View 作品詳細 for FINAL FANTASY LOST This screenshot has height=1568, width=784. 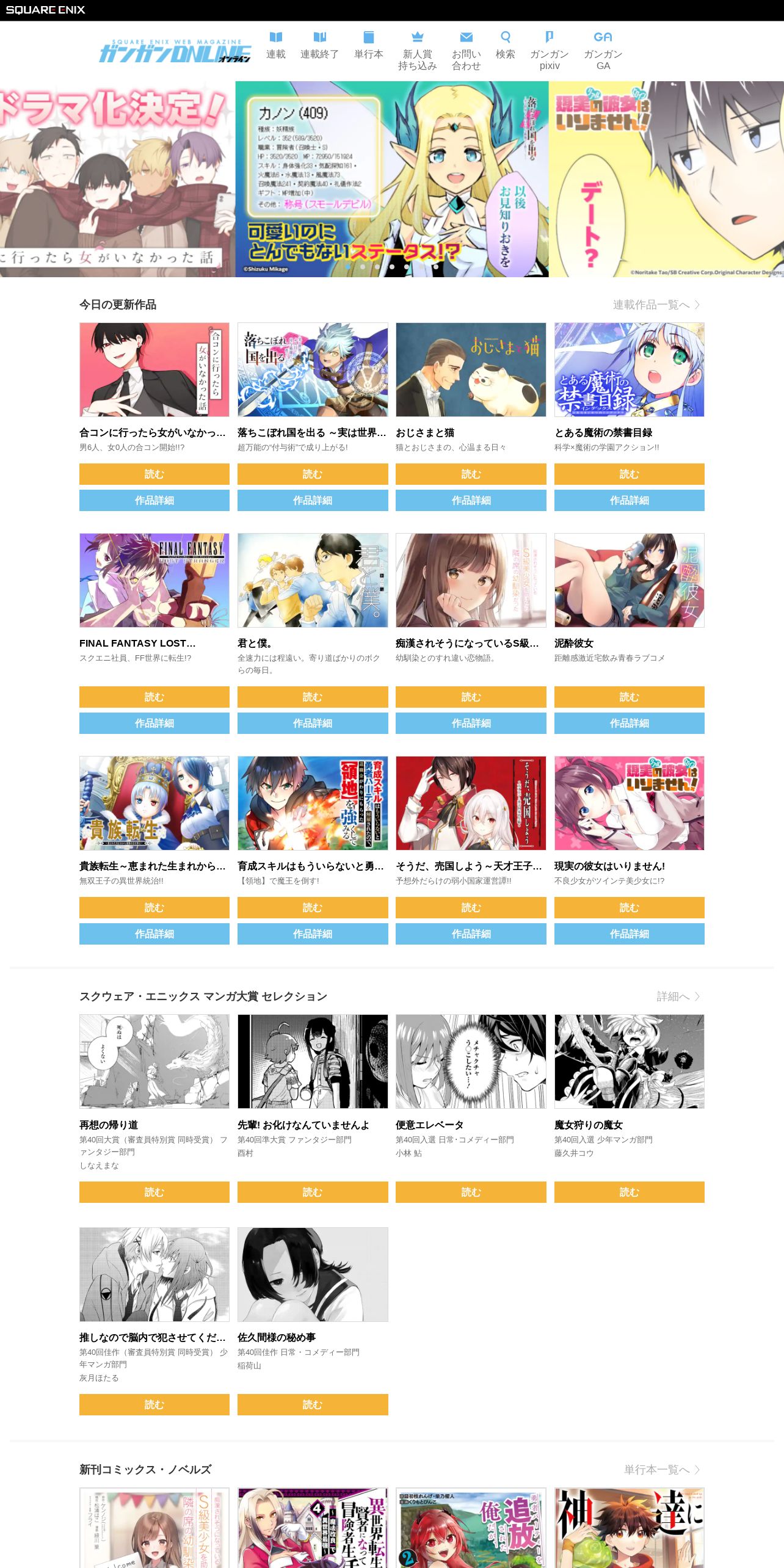pyautogui.click(x=154, y=723)
